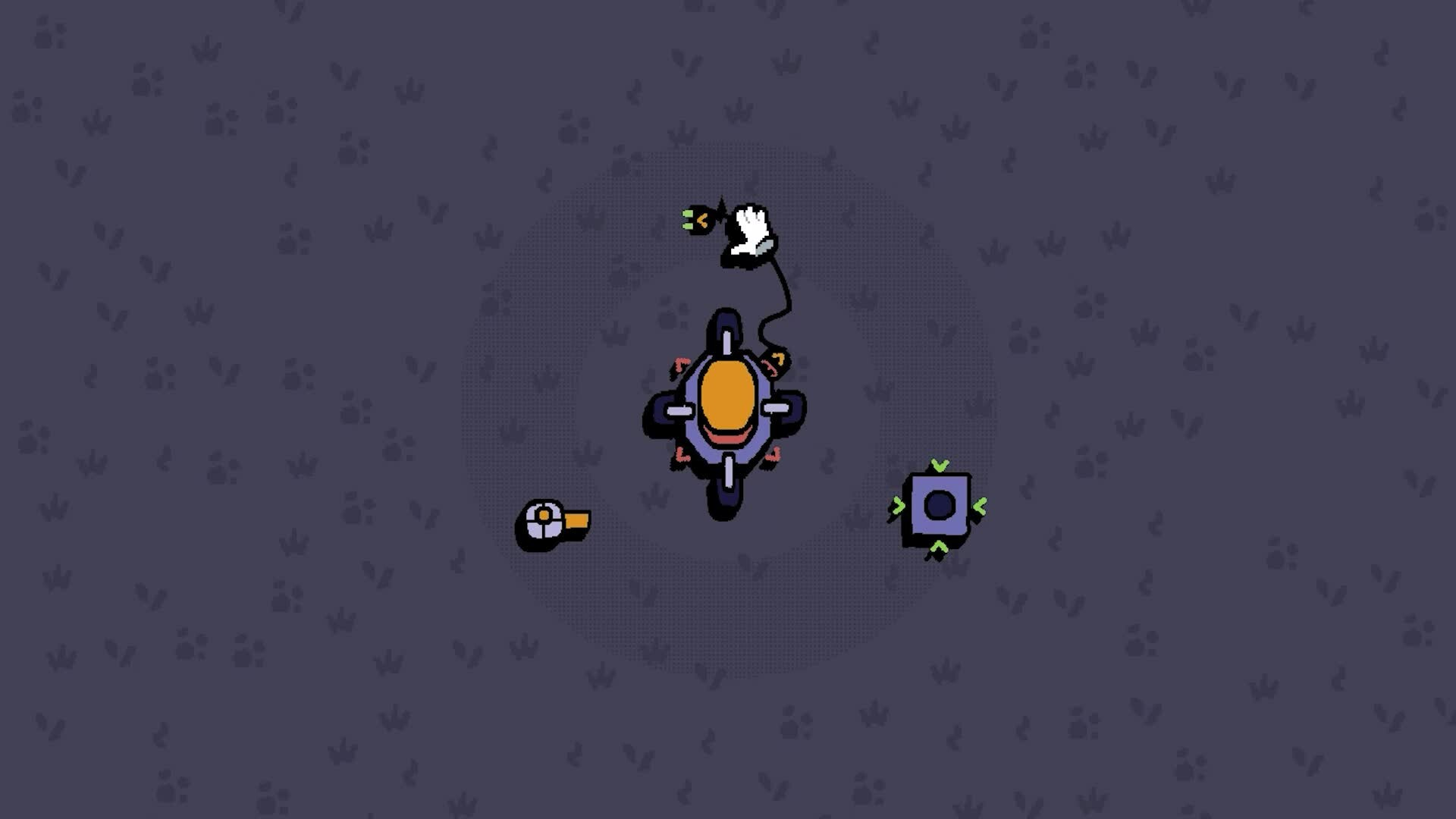The width and height of the screenshot is (1456, 819).
Task: Select the central orange-domed machine
Action: pos(726,409)
